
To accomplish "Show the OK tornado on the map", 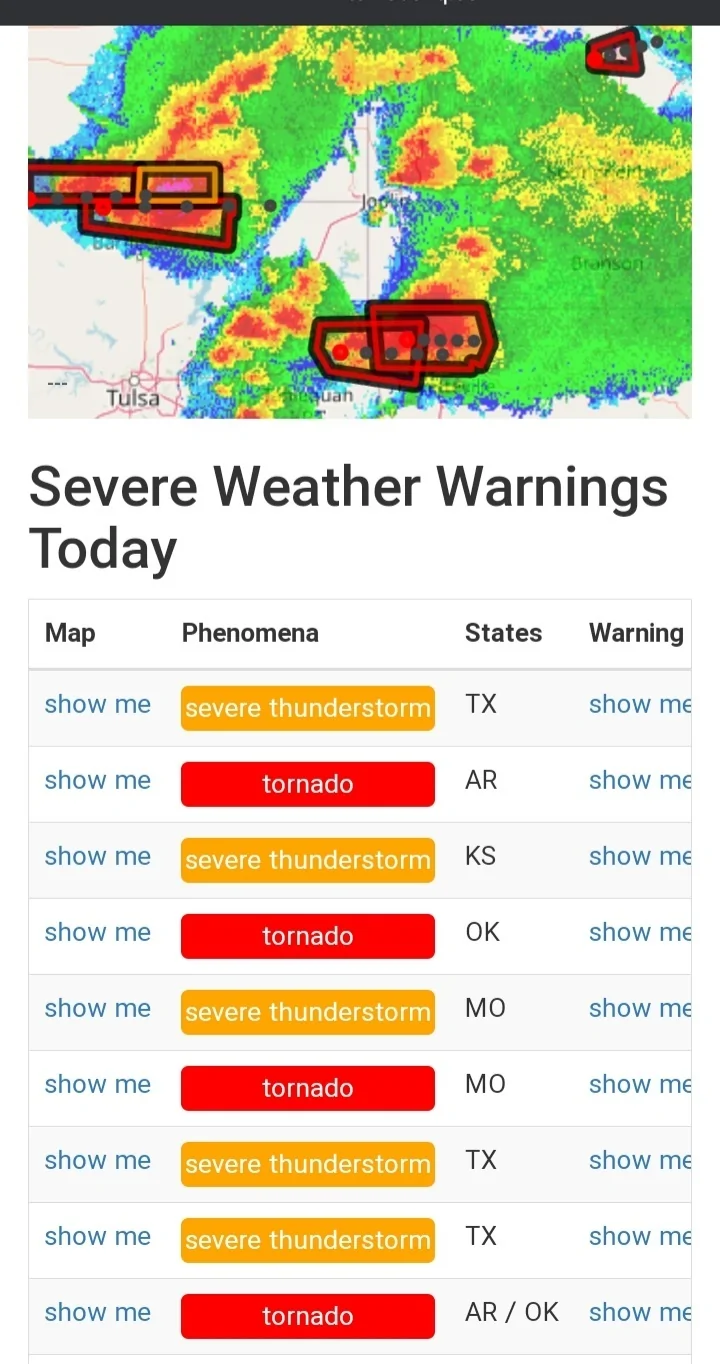I will [98, 933].
